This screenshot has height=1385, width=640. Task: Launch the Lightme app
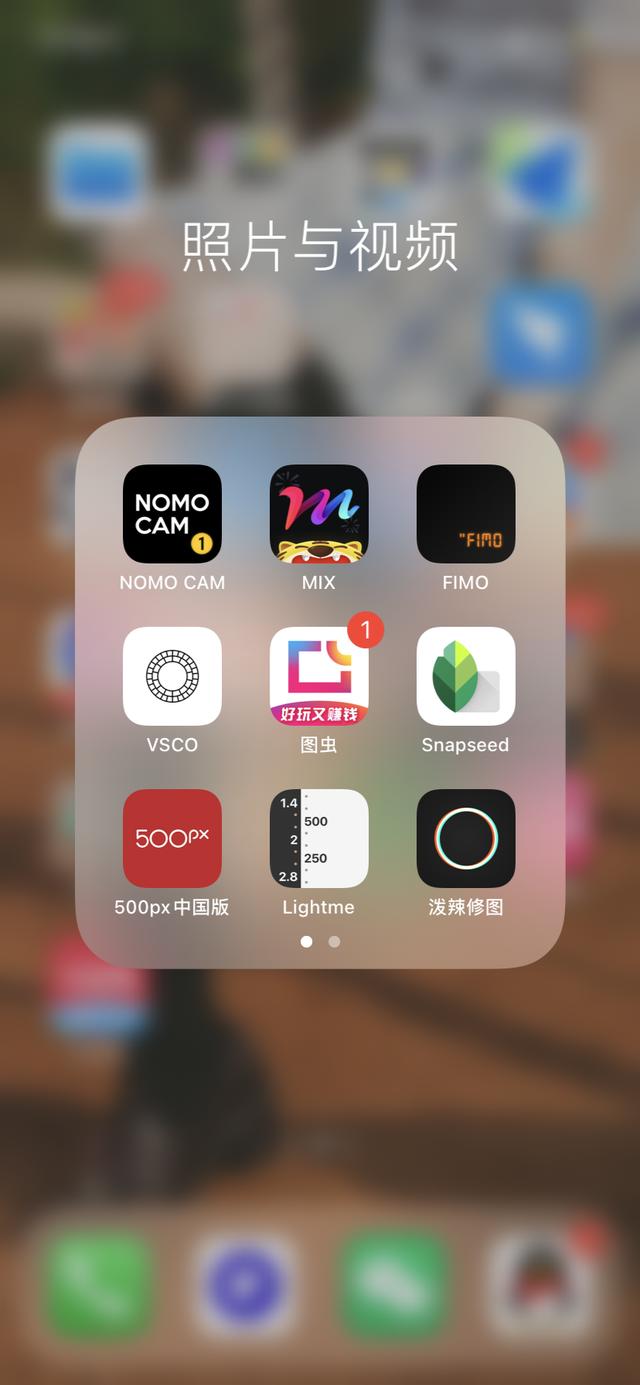click(319, 838)
